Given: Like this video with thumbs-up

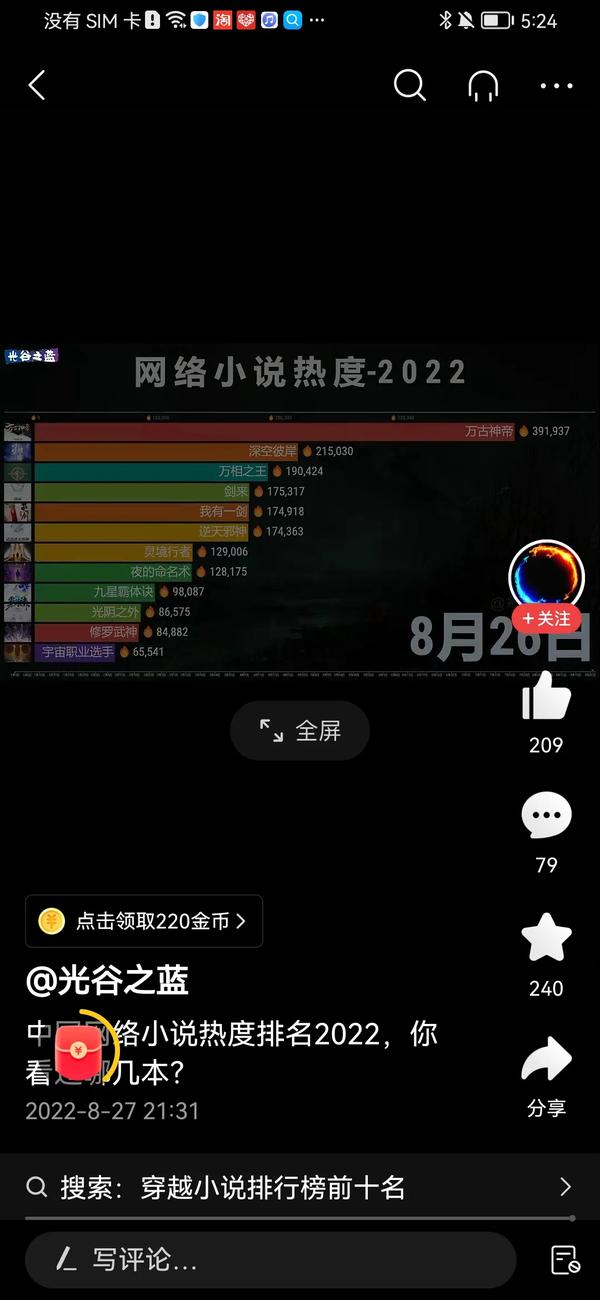Looking at the screenshot, I should [546, 696].
